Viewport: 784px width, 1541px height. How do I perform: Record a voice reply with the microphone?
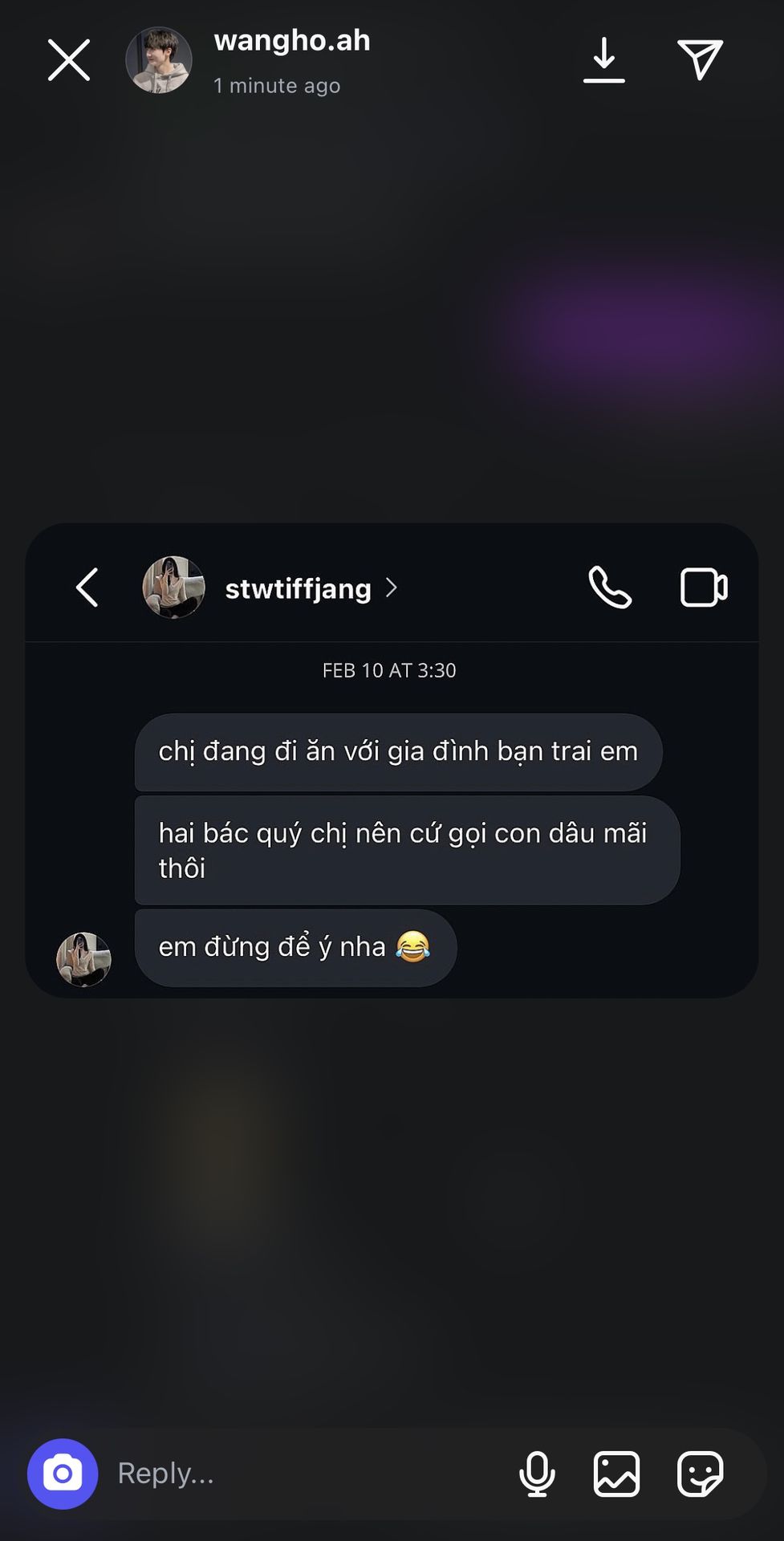[x=537, y=1474]
